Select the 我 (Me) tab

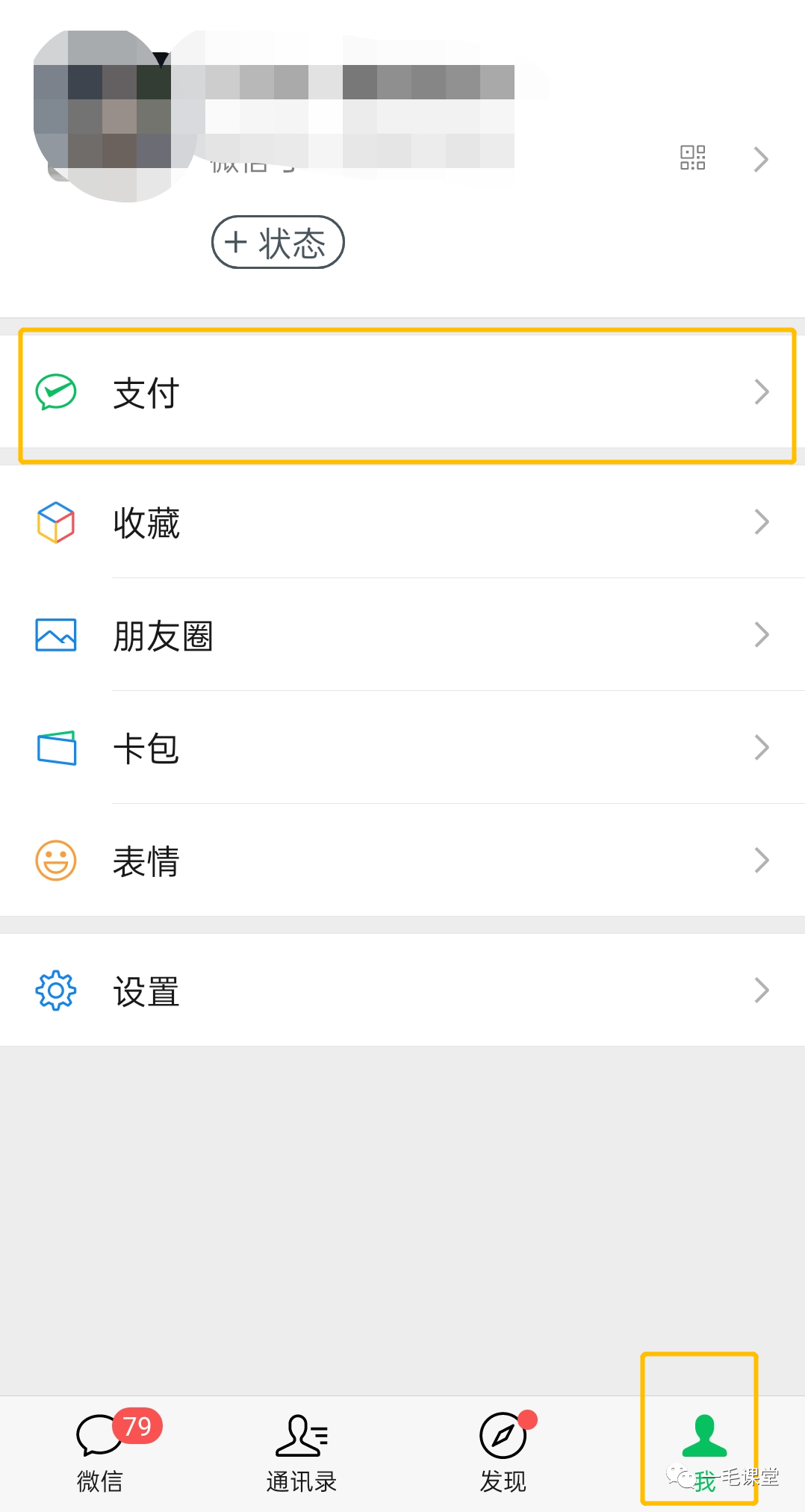click(703, 1449)
